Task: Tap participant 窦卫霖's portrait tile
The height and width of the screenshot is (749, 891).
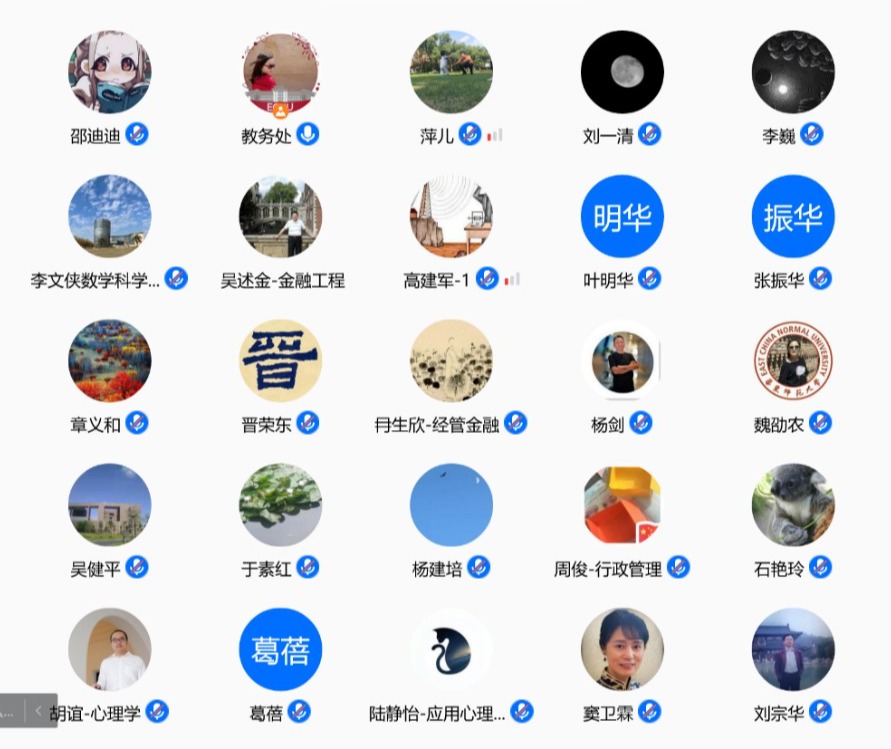Action: click(622, 650)
